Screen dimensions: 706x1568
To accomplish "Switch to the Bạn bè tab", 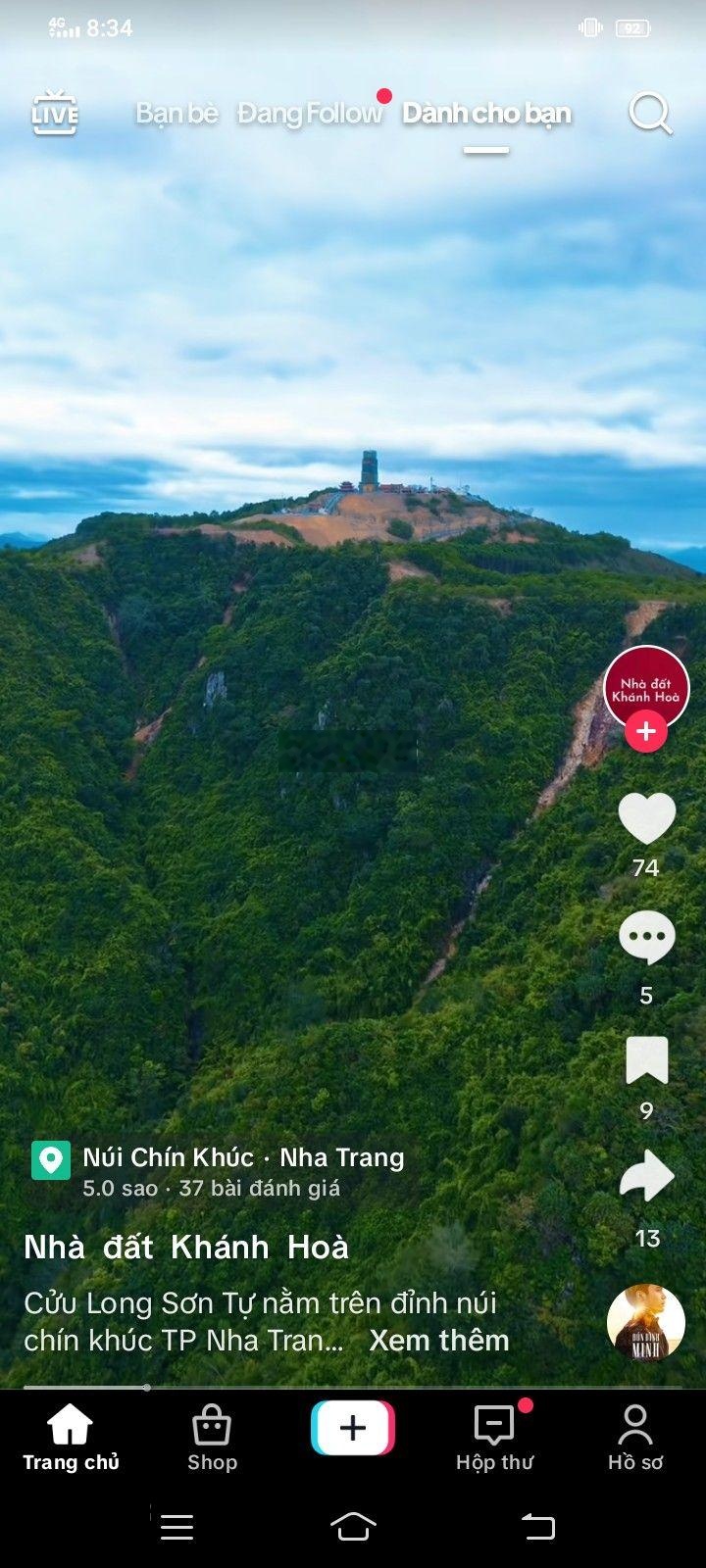I will pos(176,114).
